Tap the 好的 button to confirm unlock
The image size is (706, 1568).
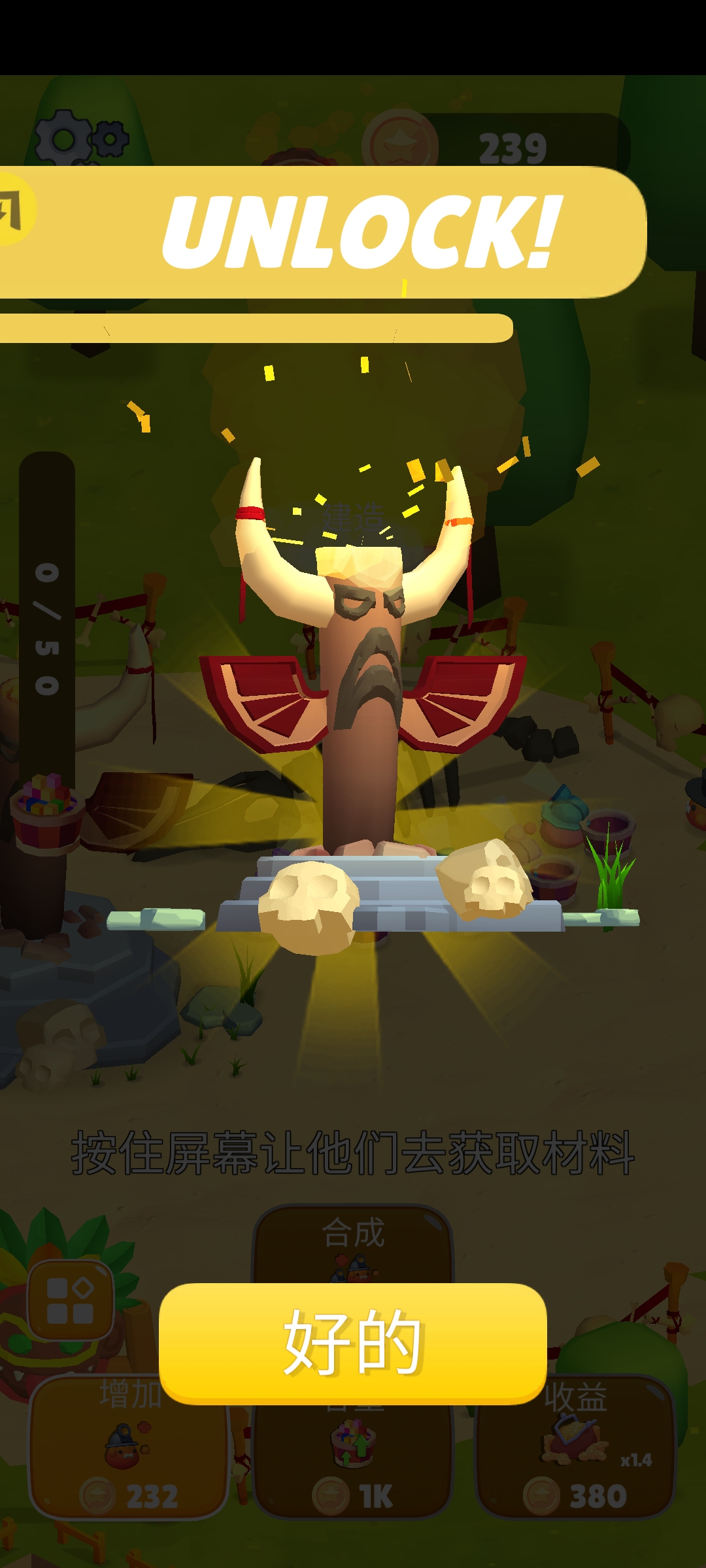[353, 1343]
